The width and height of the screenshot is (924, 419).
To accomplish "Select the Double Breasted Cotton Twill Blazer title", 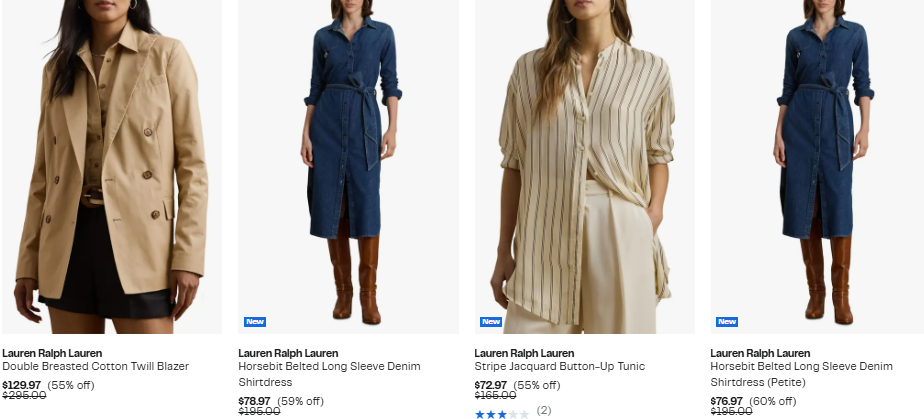I will (95, 367).
